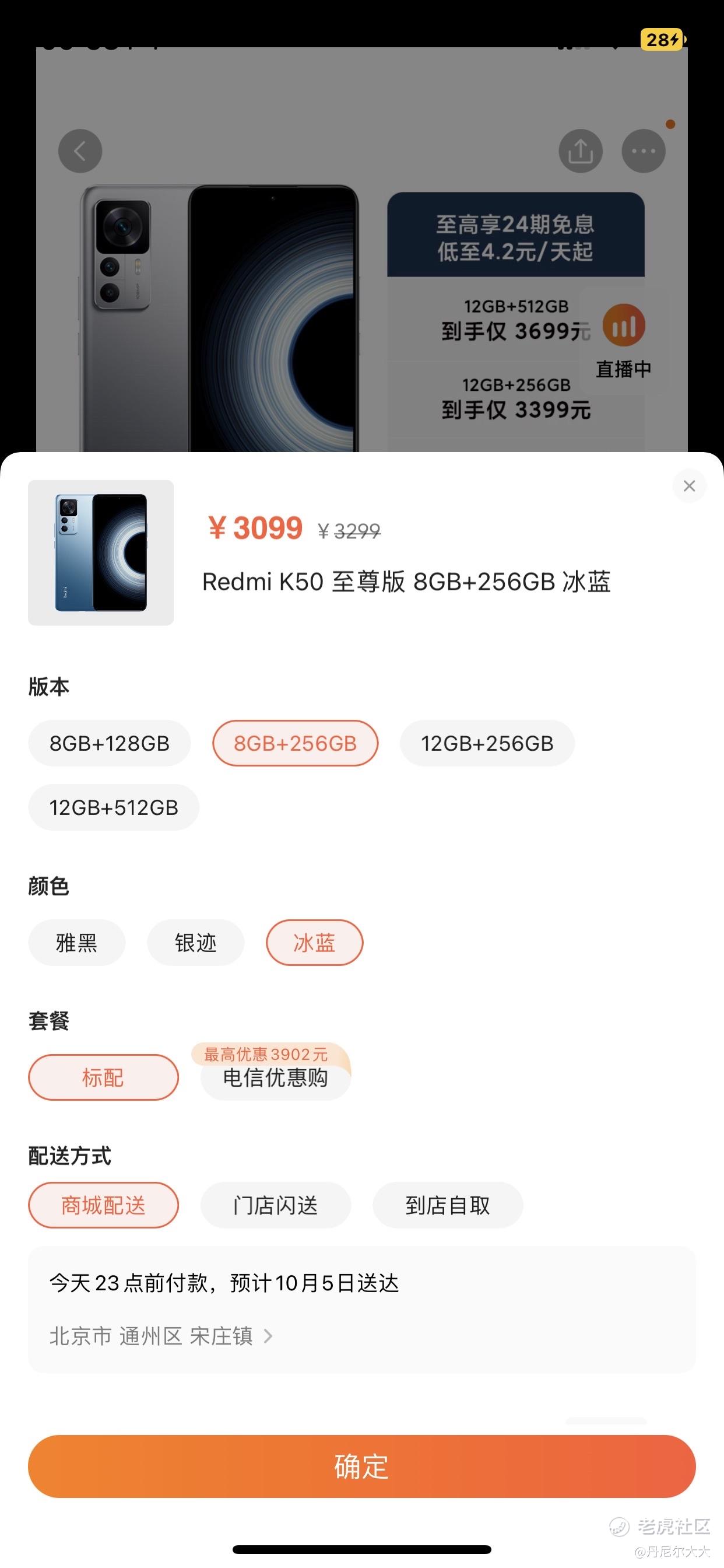Screen dimensions: 724x1568
Task: Select 商城配送 delivery method
Action: point(103,1205)
